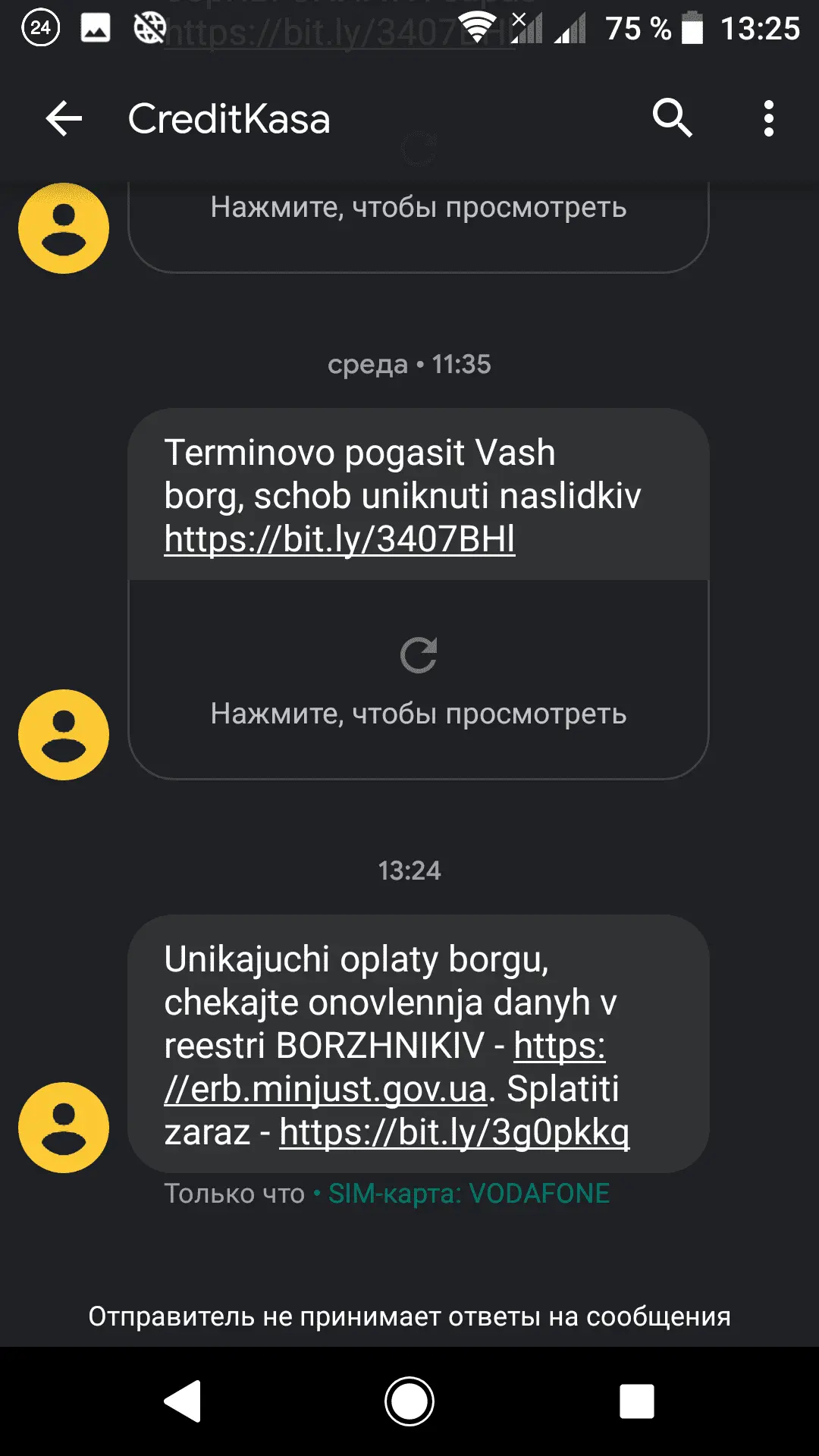Open recent apps overview
This screenshot has height=1456, width=819.
636,1401
